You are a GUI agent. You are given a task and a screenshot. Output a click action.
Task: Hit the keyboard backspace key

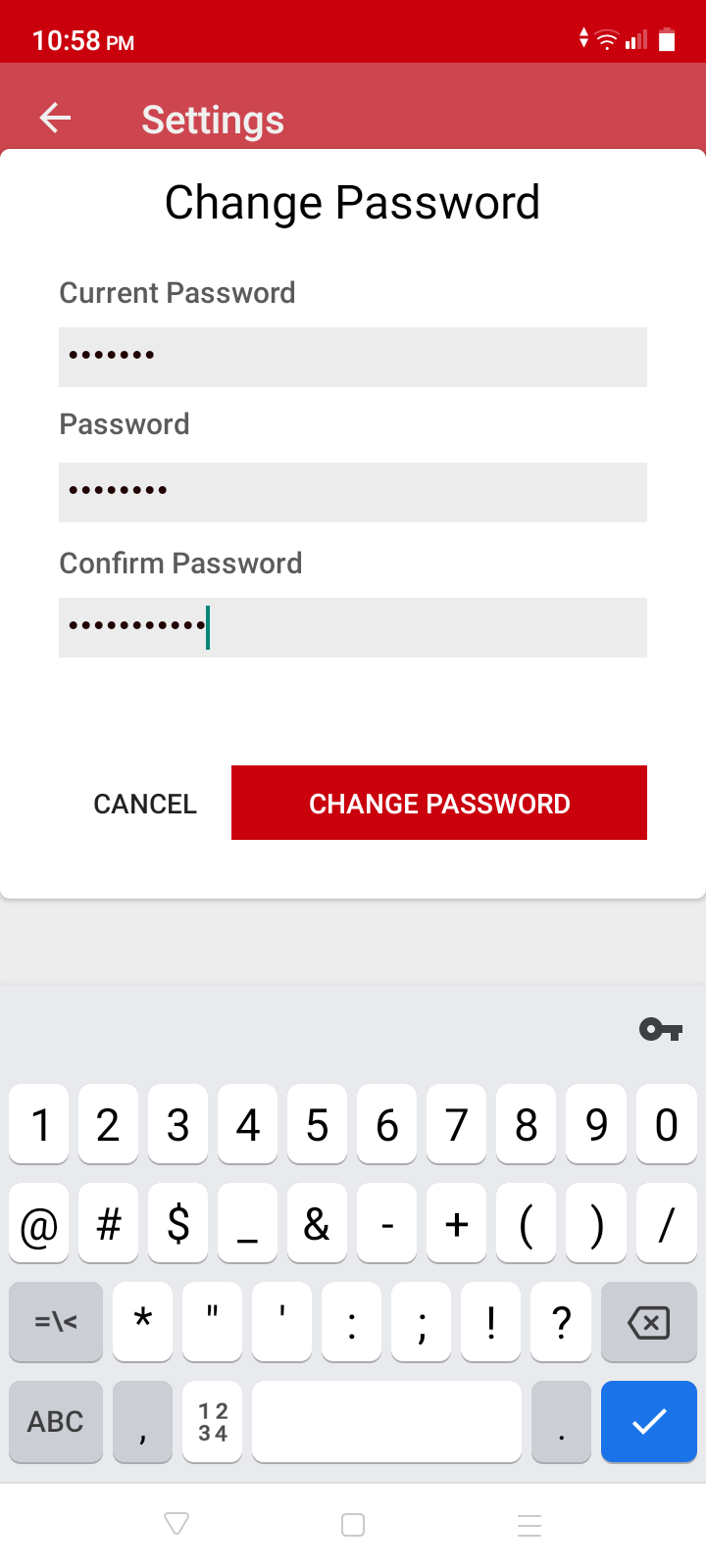coord(648,1322)
